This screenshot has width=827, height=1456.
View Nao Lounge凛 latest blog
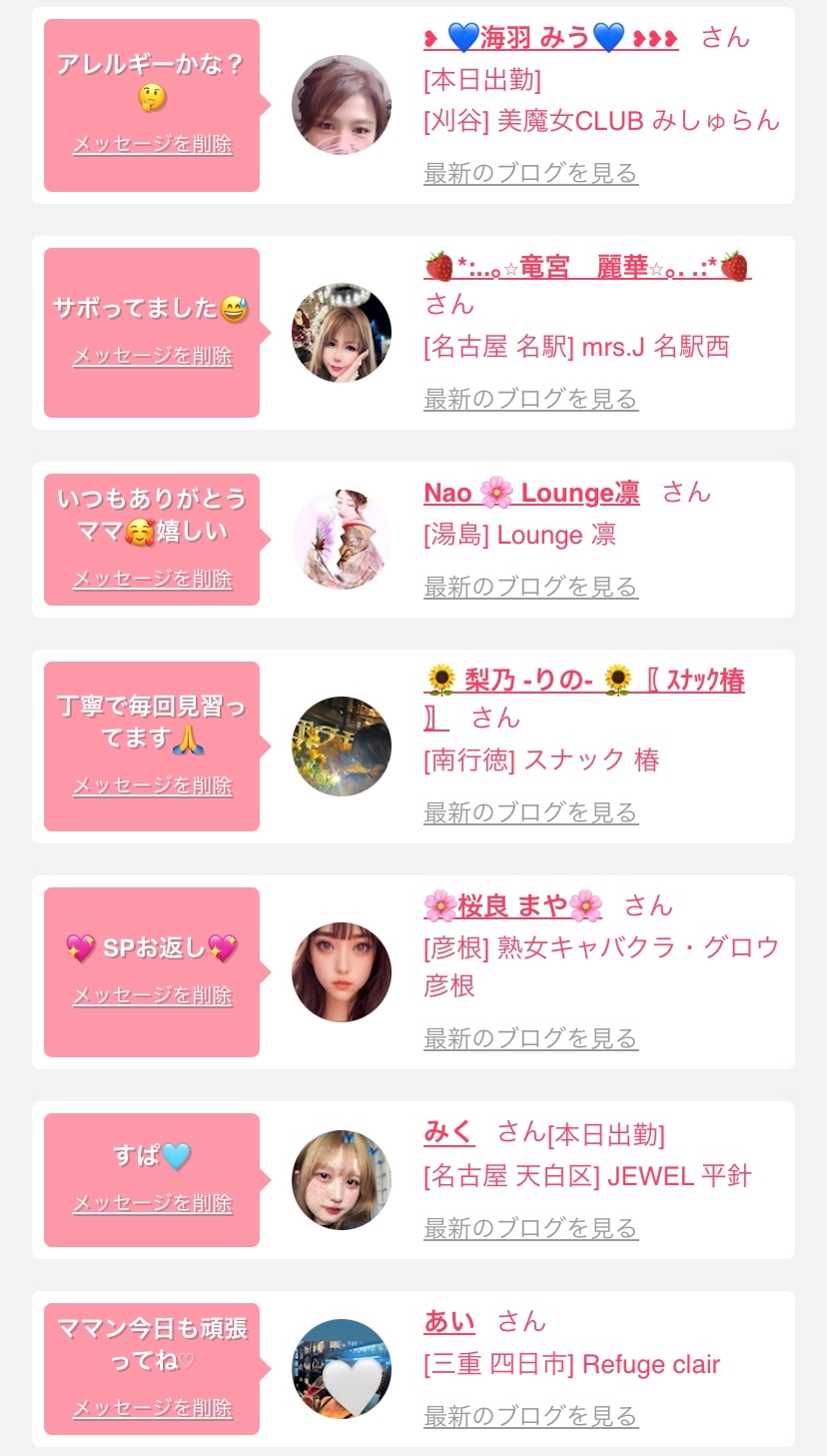click(x=530, y=587)
